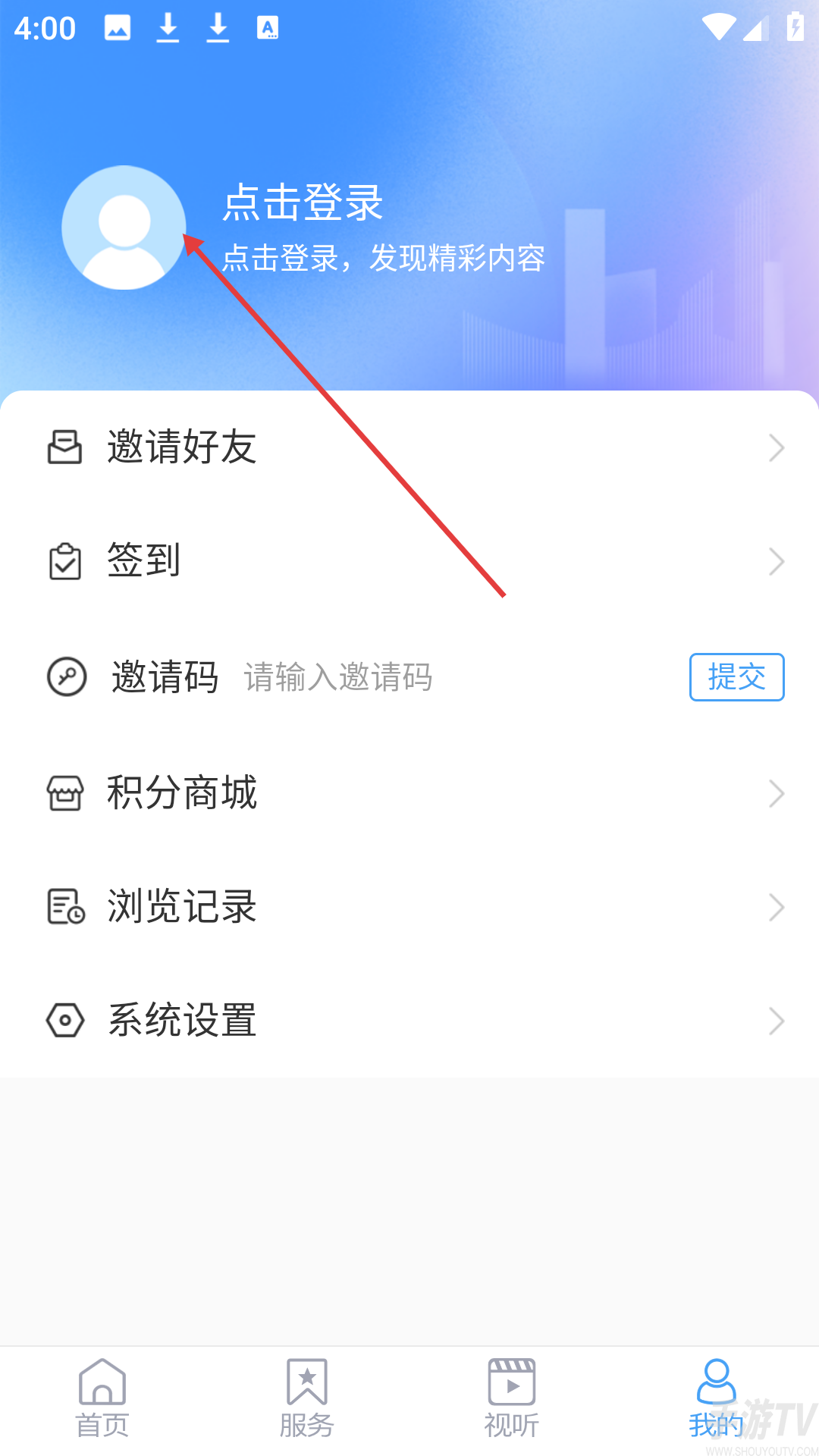The image size is (819, 1456).
Task: Open 浏览记录 browsing history
Action: click(x=409, y=907)
